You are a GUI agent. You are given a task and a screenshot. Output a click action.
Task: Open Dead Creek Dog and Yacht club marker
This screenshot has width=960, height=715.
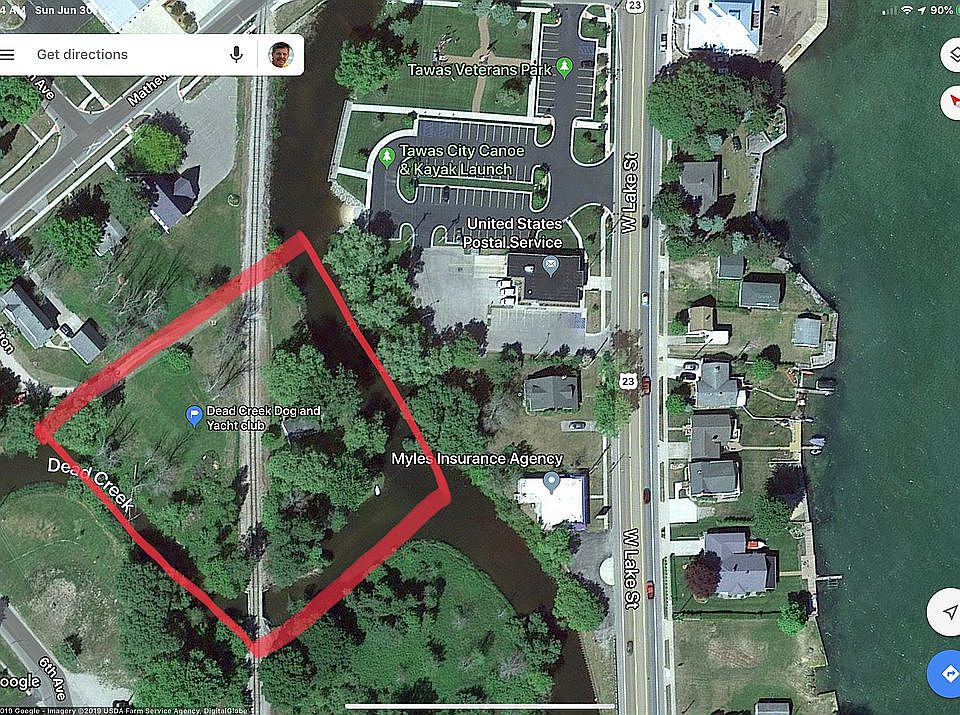195,416
